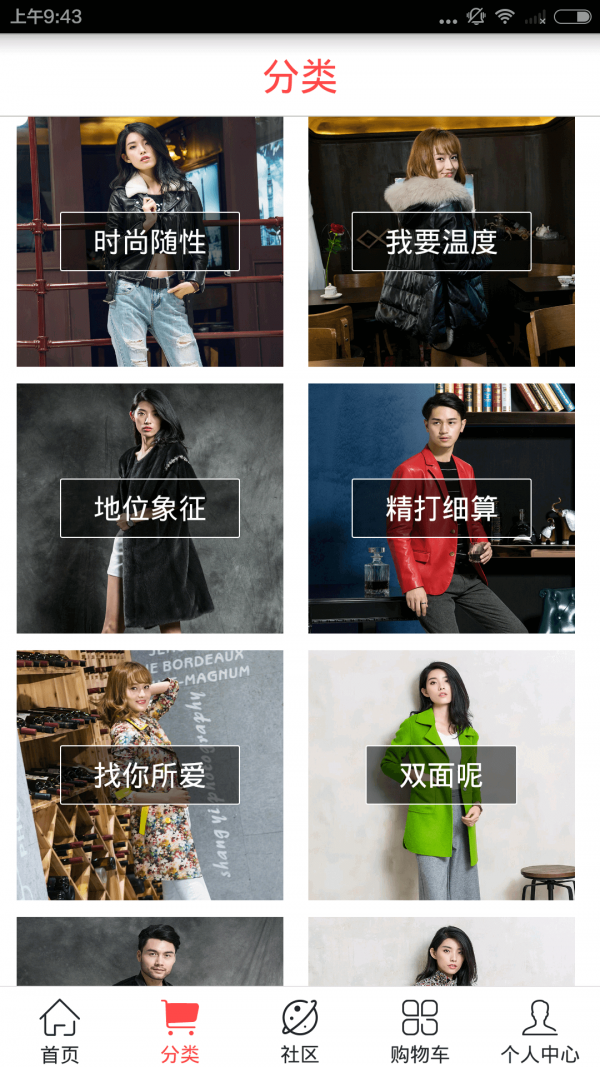This screenshot has height=1067, width=600.
Task: Open the 我要温度 category tile
Action: coord(441,241)
